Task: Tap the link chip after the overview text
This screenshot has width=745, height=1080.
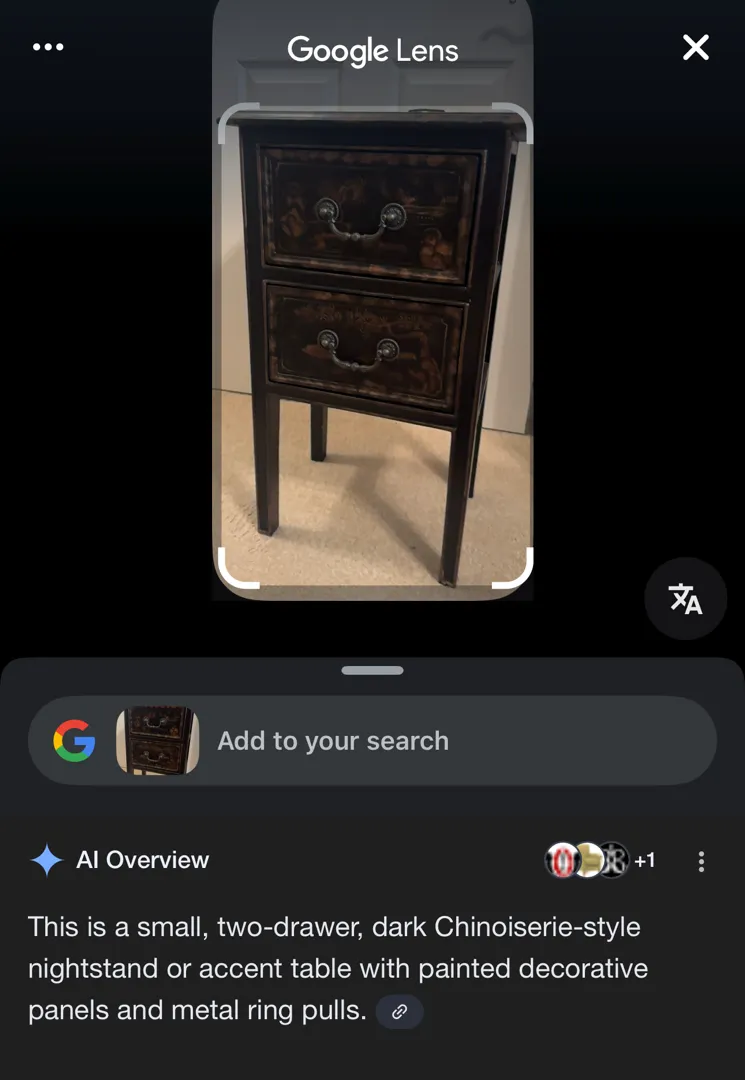Action: click(400, 1011)
